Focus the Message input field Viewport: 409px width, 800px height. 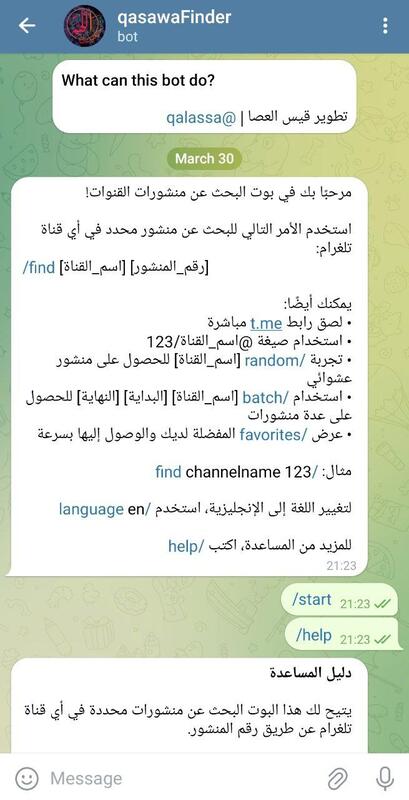tap(184, 779)
